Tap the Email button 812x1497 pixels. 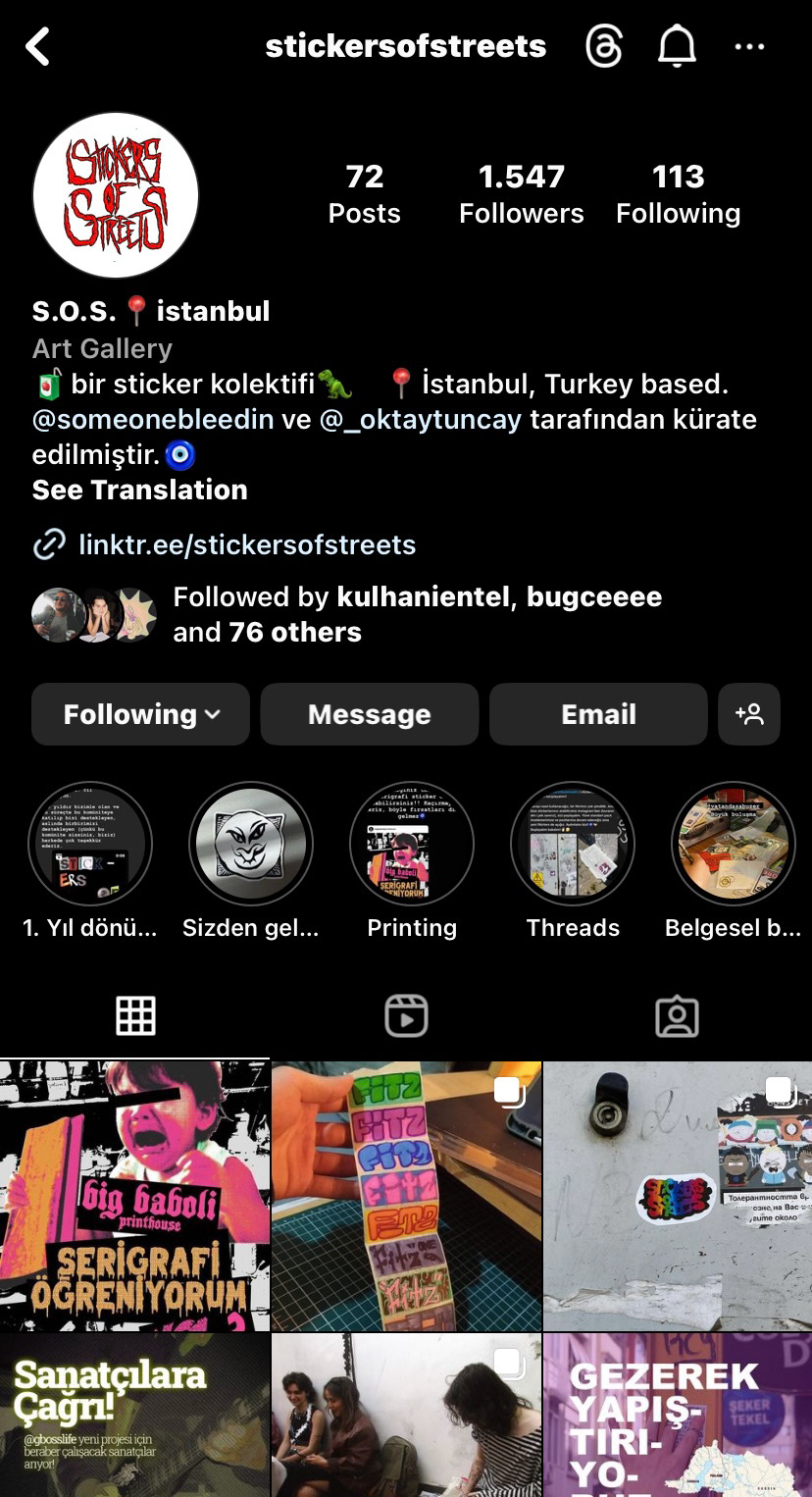pyautogui.click(x=598, y=714)
